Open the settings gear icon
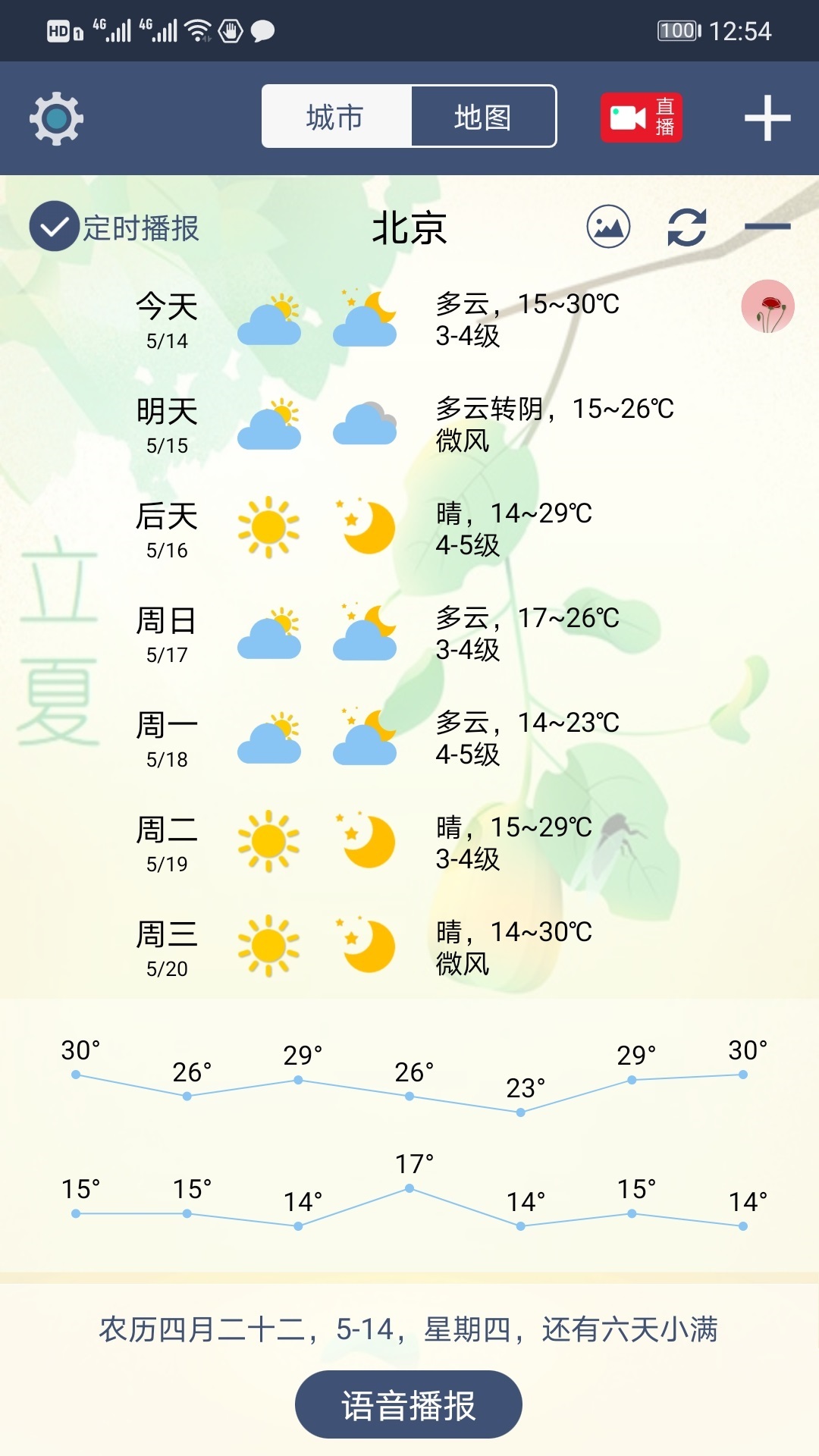Image resolution: width=819 pixels, height=1456 pixels. [x=55, y=118]
